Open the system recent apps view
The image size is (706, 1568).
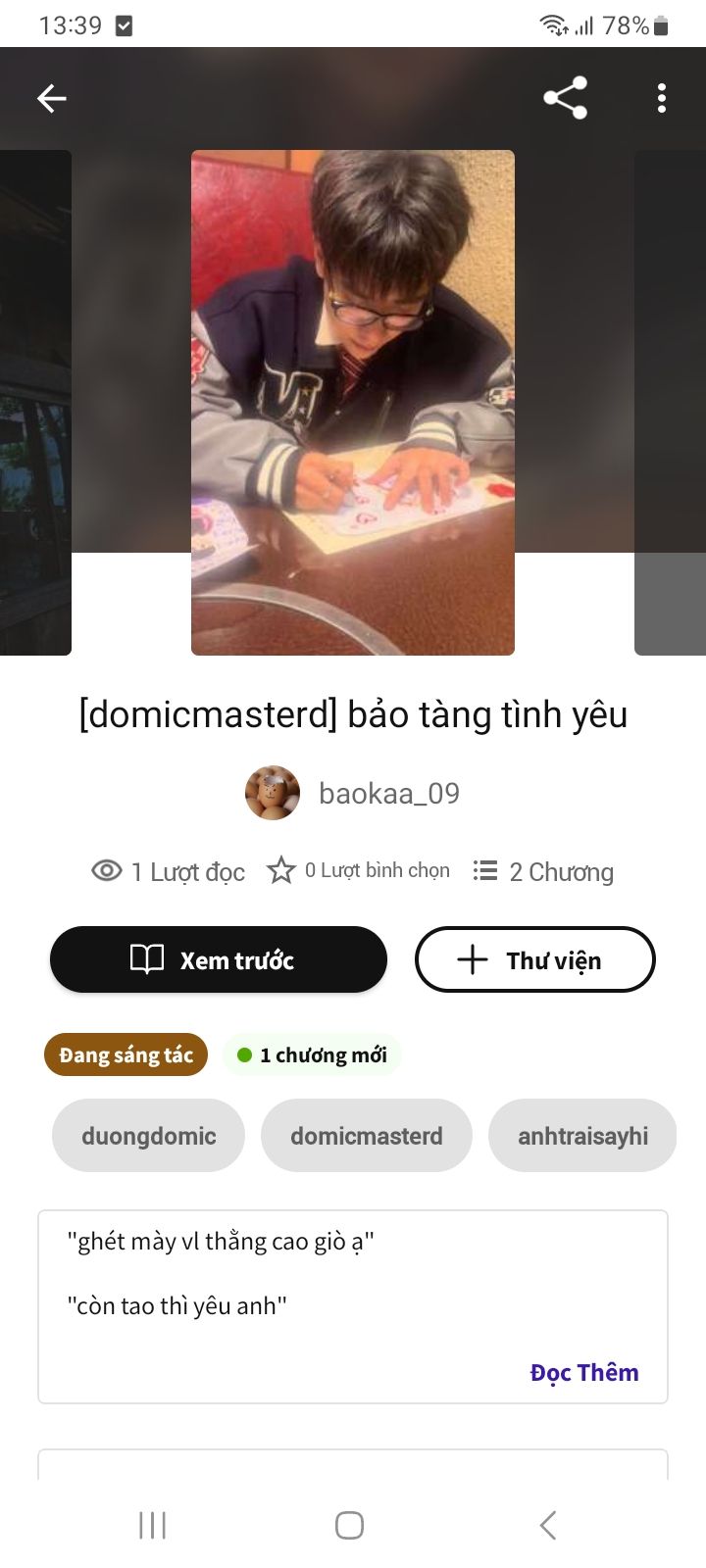[152, 1525]
